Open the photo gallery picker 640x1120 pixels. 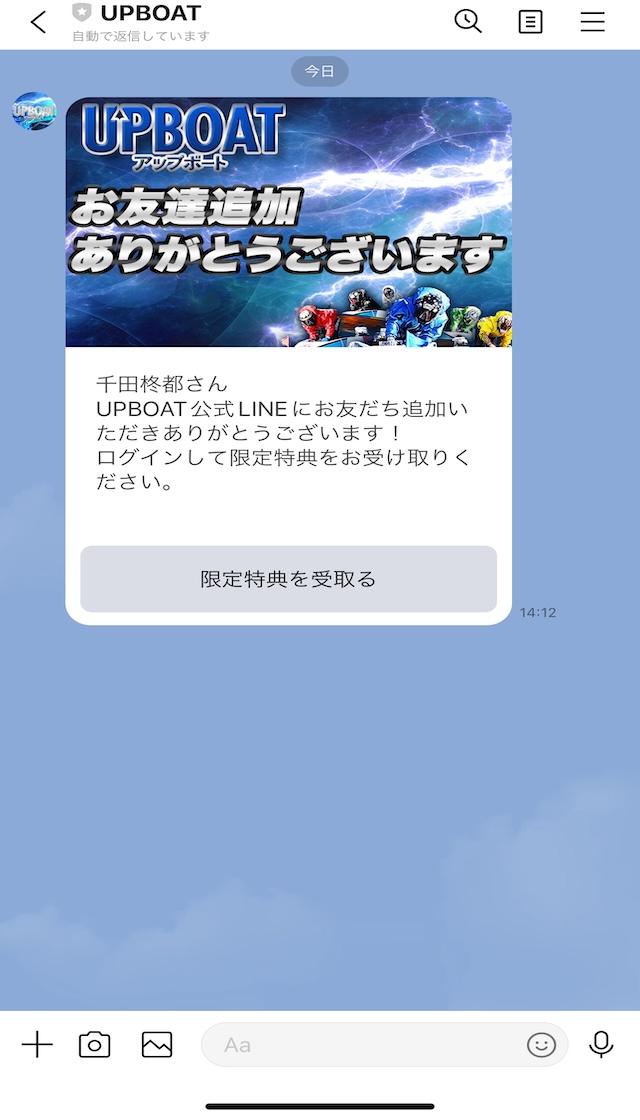click(x=157, y=1045)
